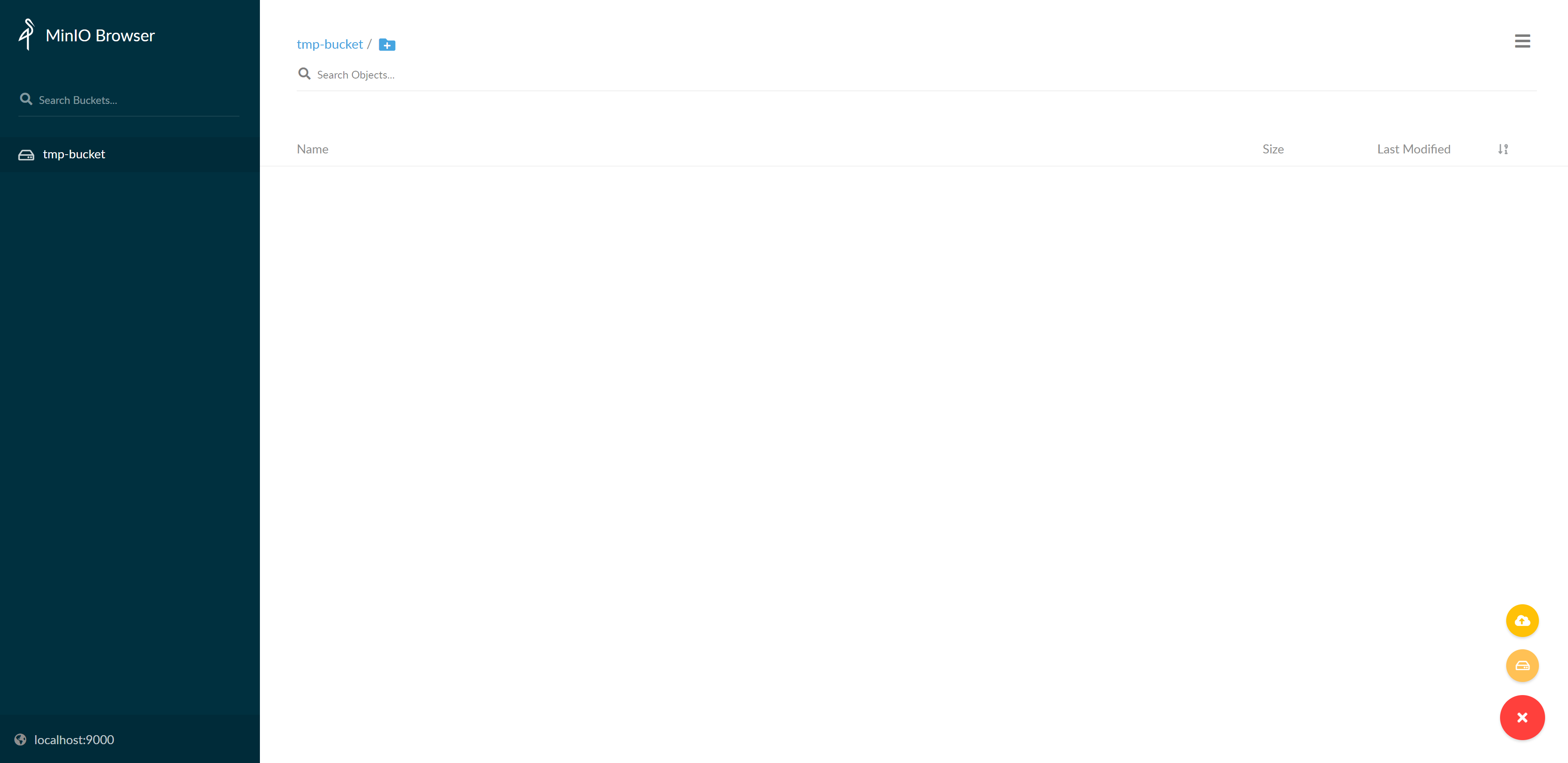
Task: Toggle the sort order icon
Action: point(1502,149)
